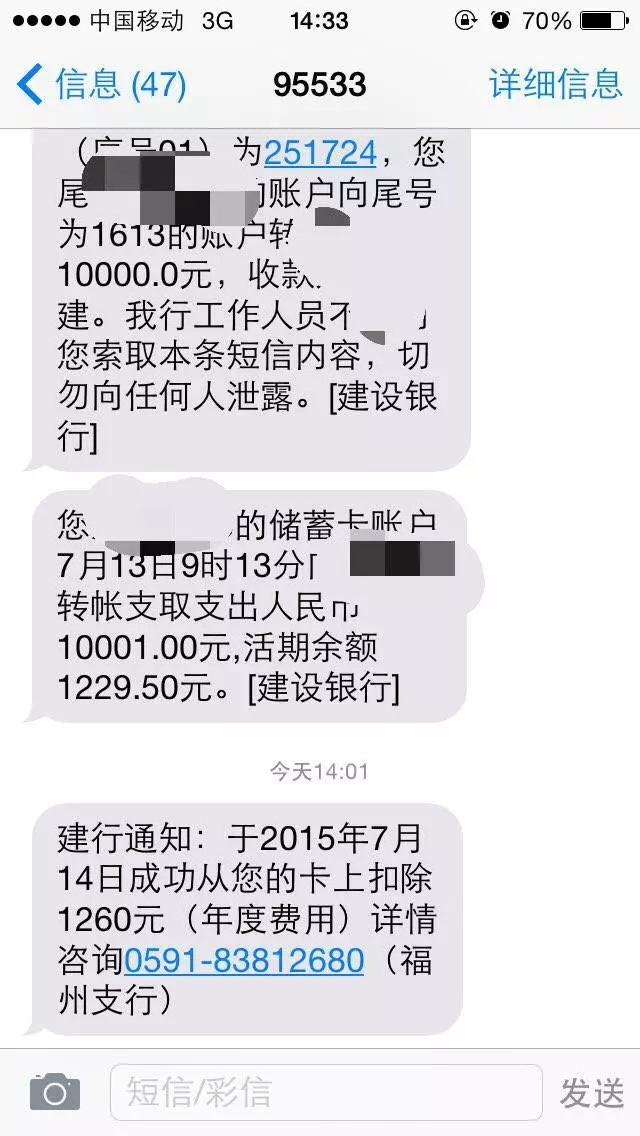Focus the 短信/彩信 message input field

click(x=325, y=1092)
